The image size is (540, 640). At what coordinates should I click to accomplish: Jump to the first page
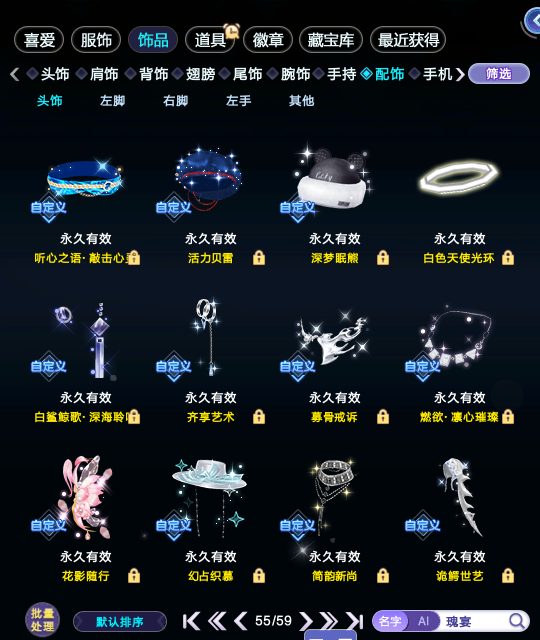(191, 621)
